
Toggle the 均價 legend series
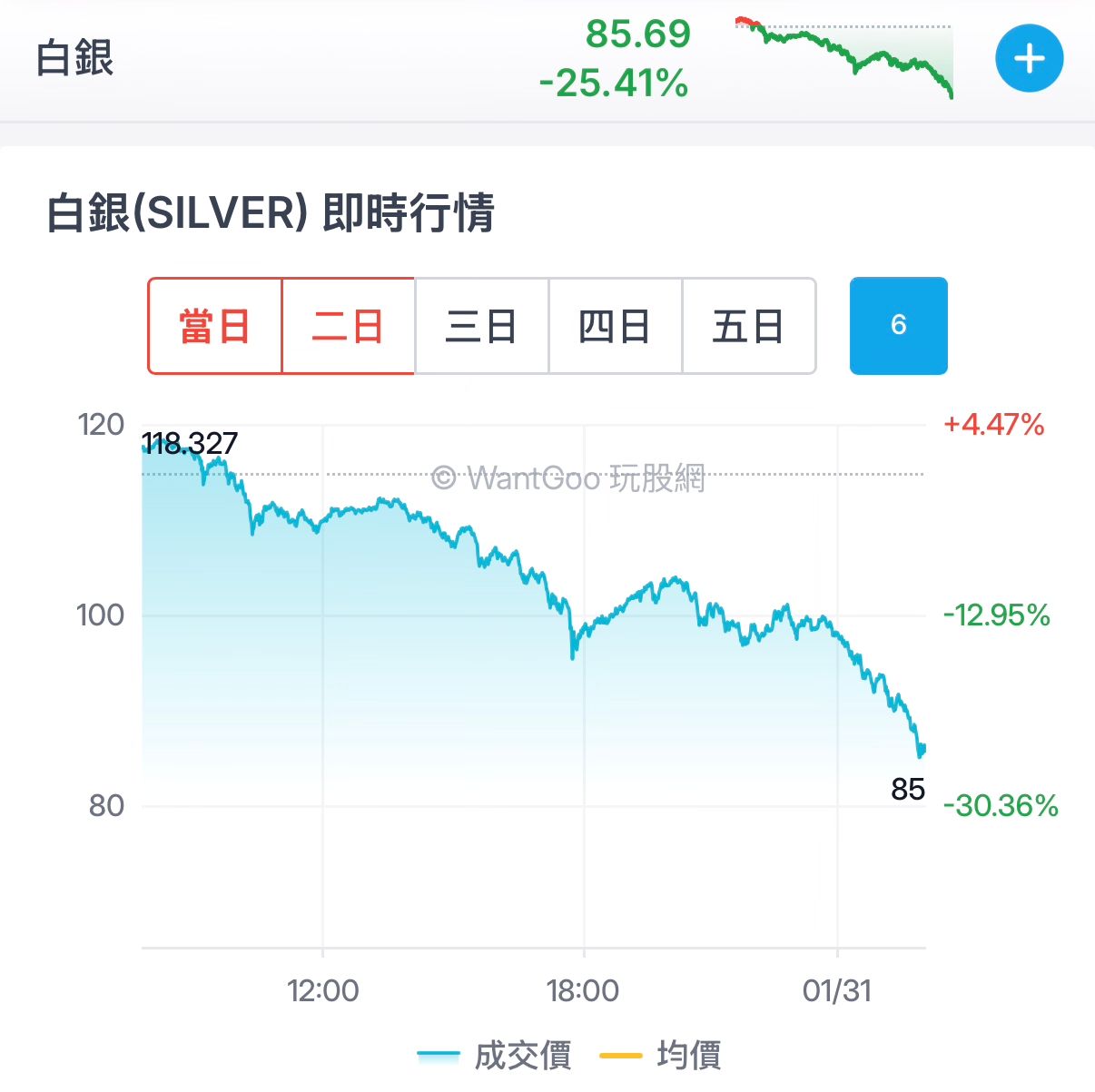point(662,1056)
